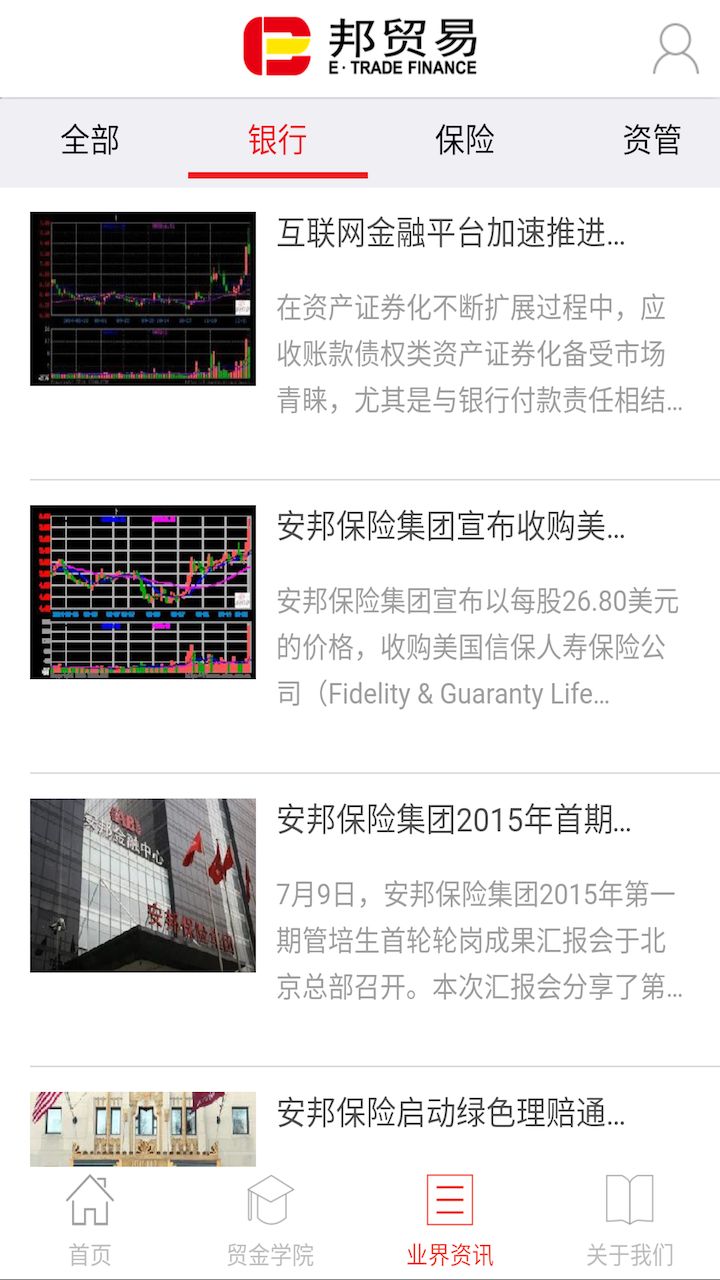
Task: Read the 安邦保险集团宣布收购美 article
Action: tap(451, 527)
